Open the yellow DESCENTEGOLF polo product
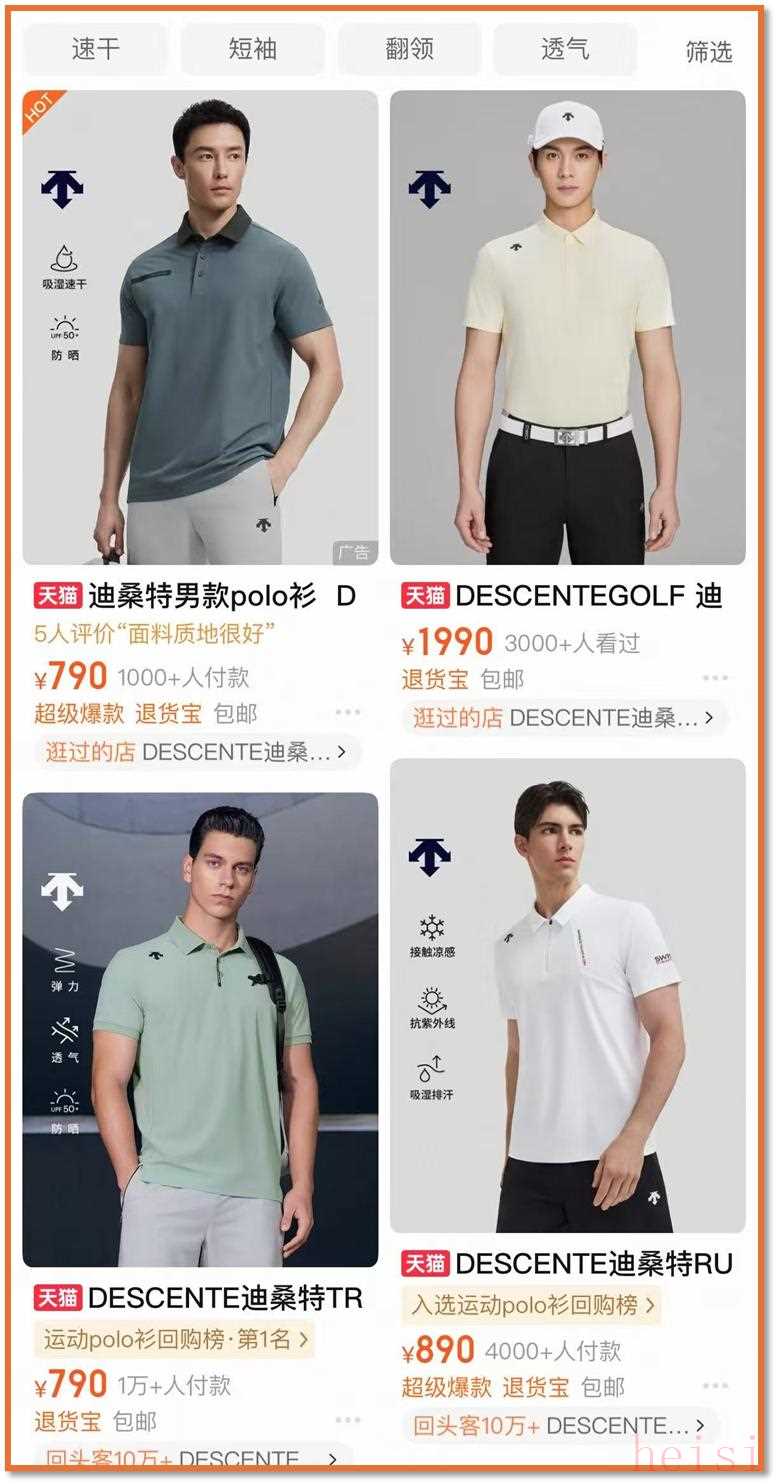The height and width of the screenshot is (1484, 777). click(567, 328)
